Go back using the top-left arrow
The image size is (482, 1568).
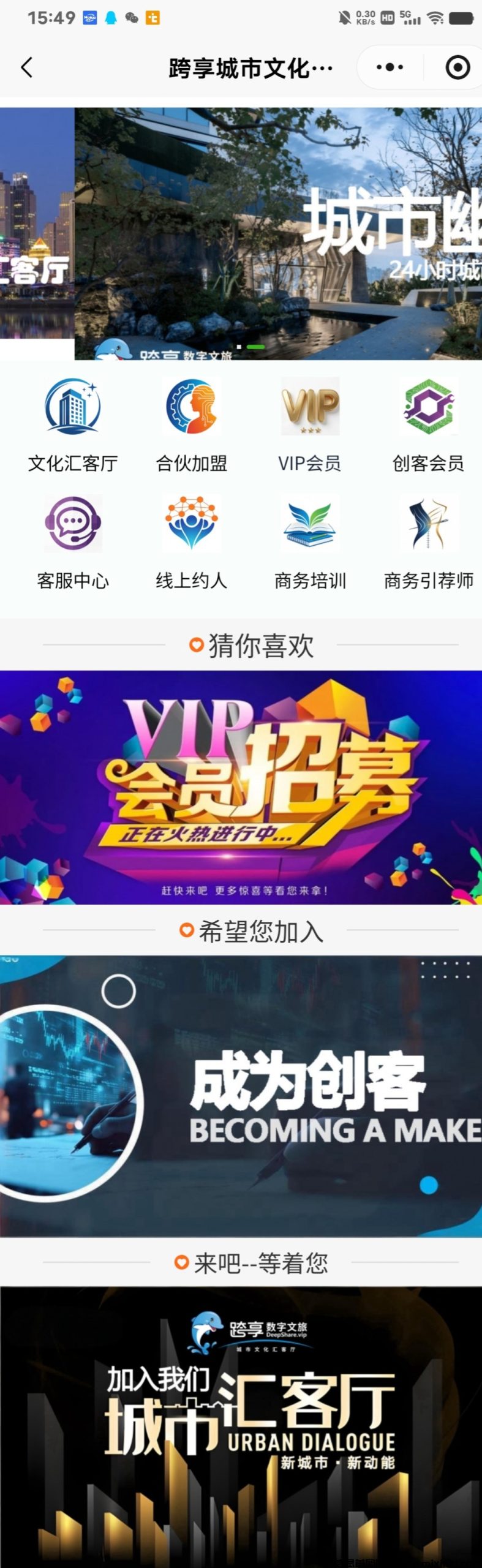click(x=27, y=67)
